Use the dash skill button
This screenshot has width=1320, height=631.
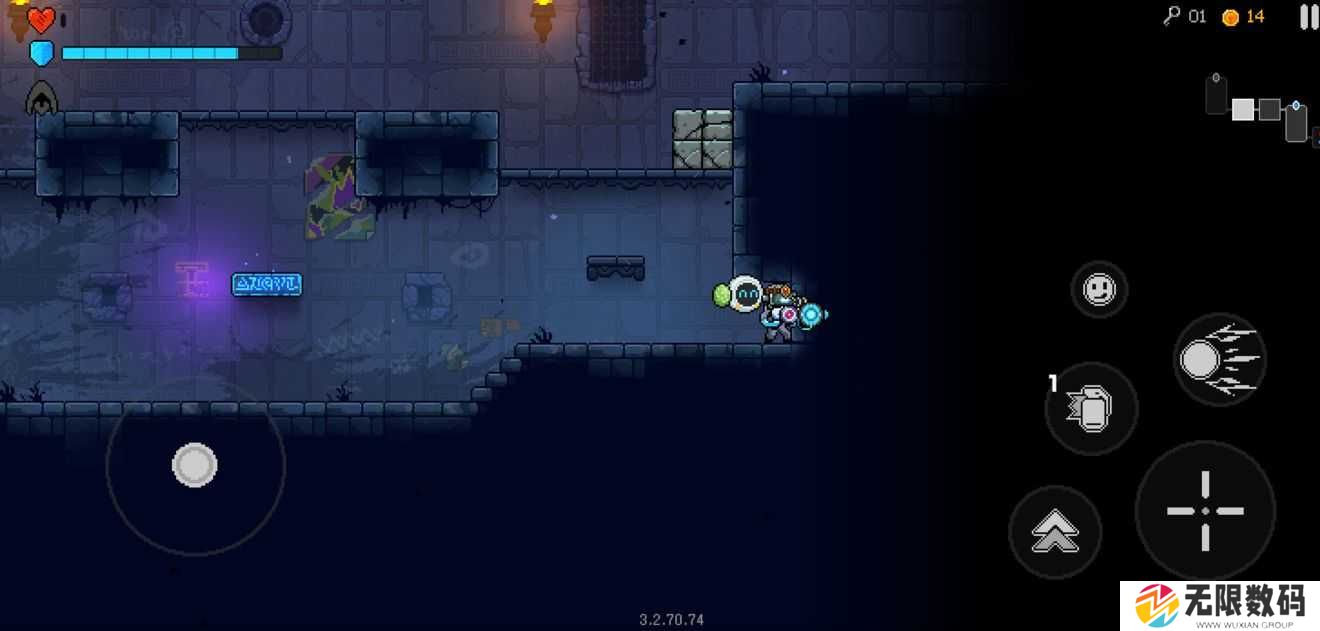[x=1219, y=359]
